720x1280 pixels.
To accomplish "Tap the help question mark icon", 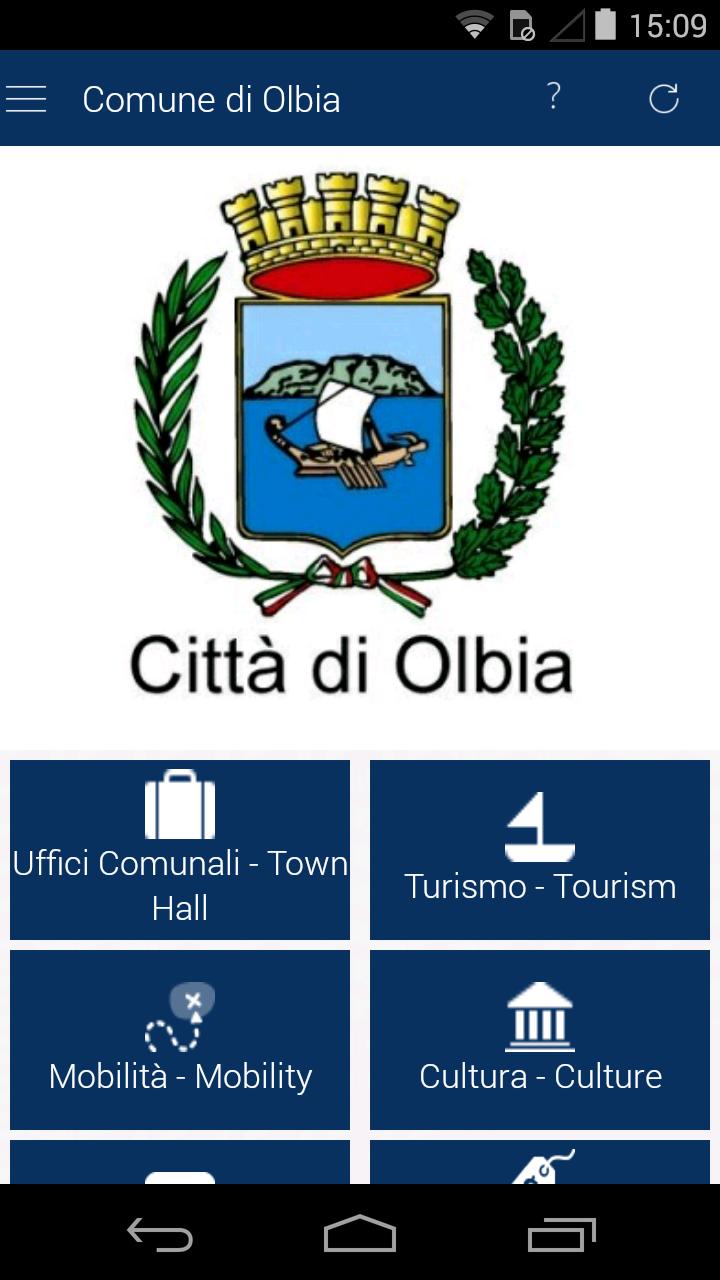I will coord(553,98).
